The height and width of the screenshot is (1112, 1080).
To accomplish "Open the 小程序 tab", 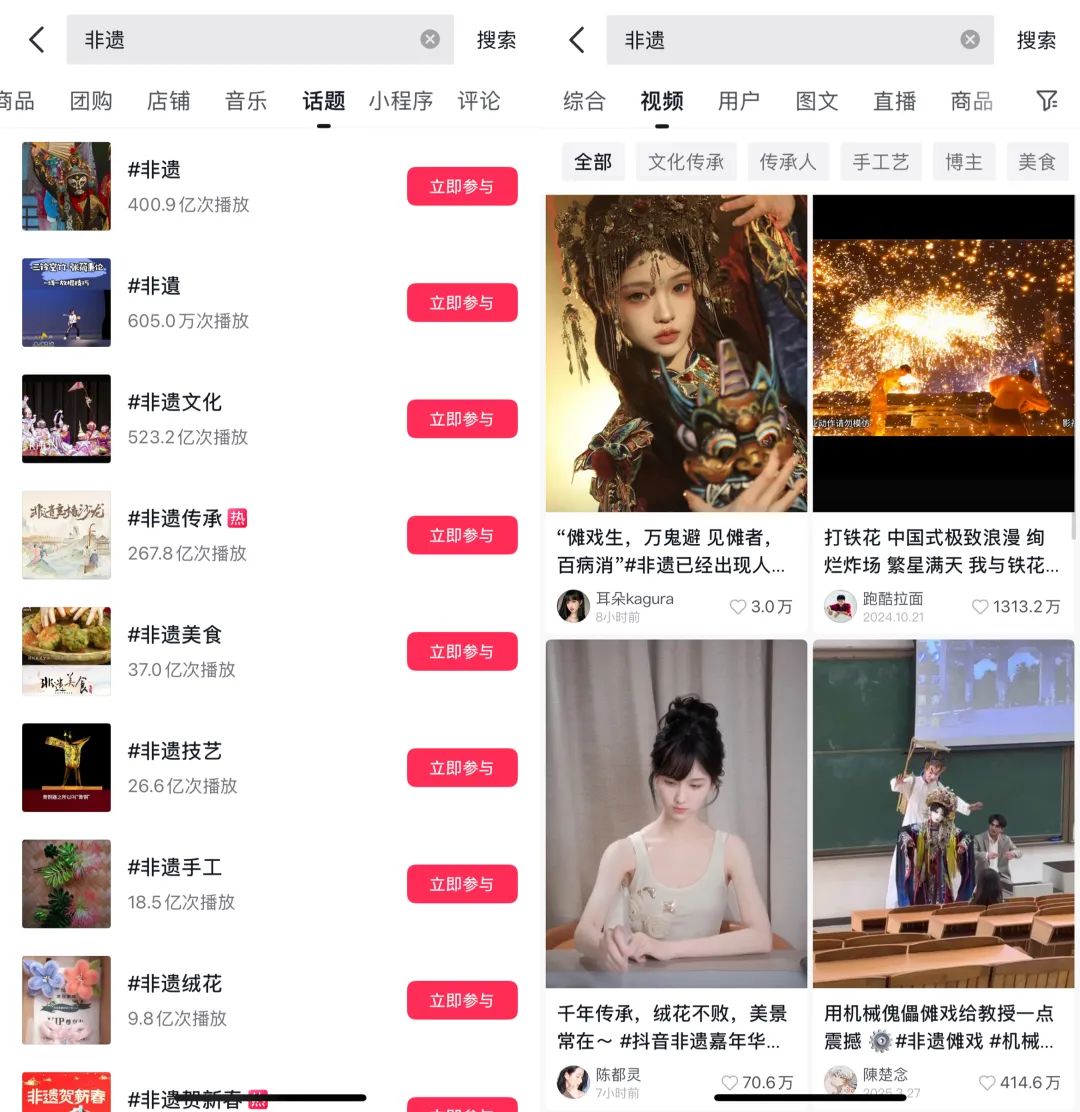I will 400,100.
